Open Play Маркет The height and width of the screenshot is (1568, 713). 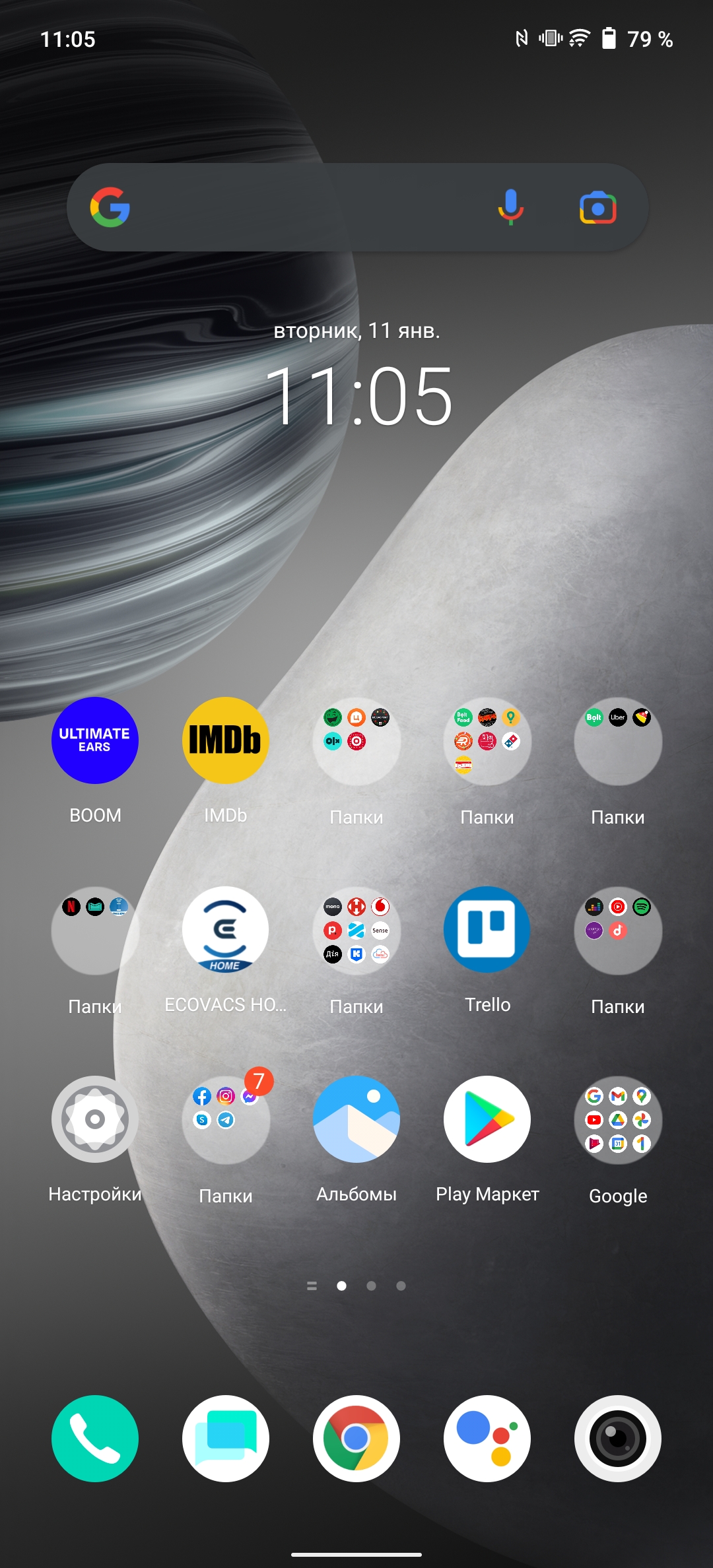point(487,1119)
